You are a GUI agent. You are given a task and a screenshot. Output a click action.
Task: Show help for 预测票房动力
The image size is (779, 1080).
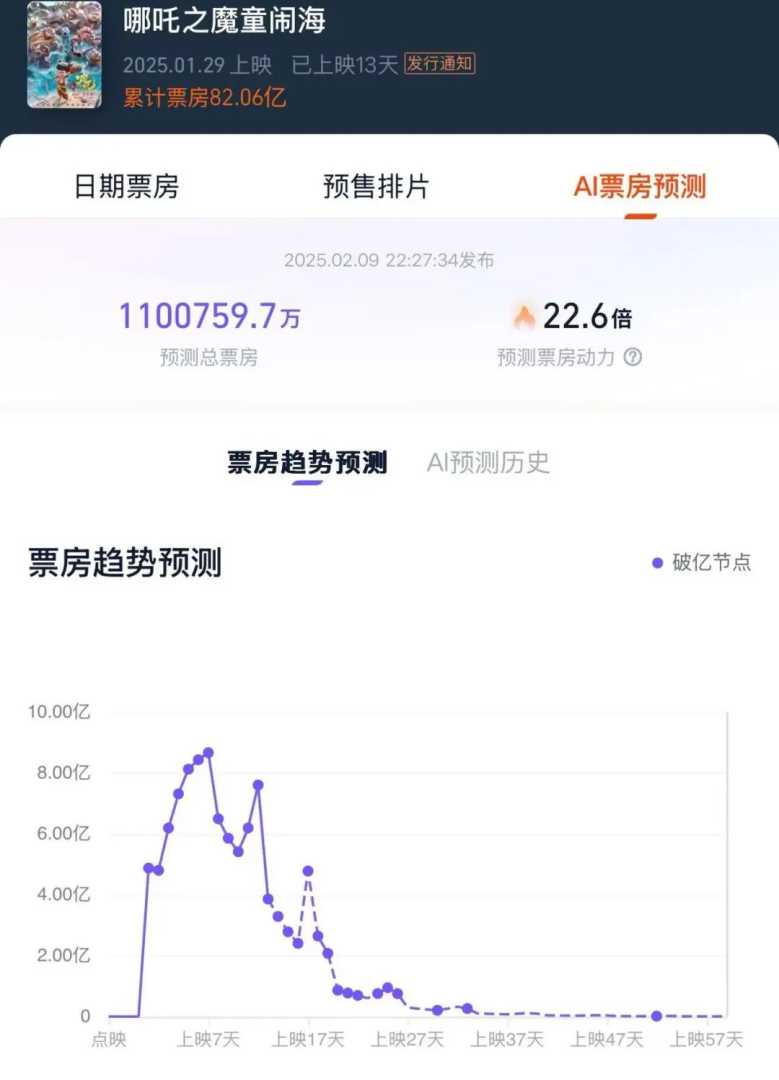[633, 357]
